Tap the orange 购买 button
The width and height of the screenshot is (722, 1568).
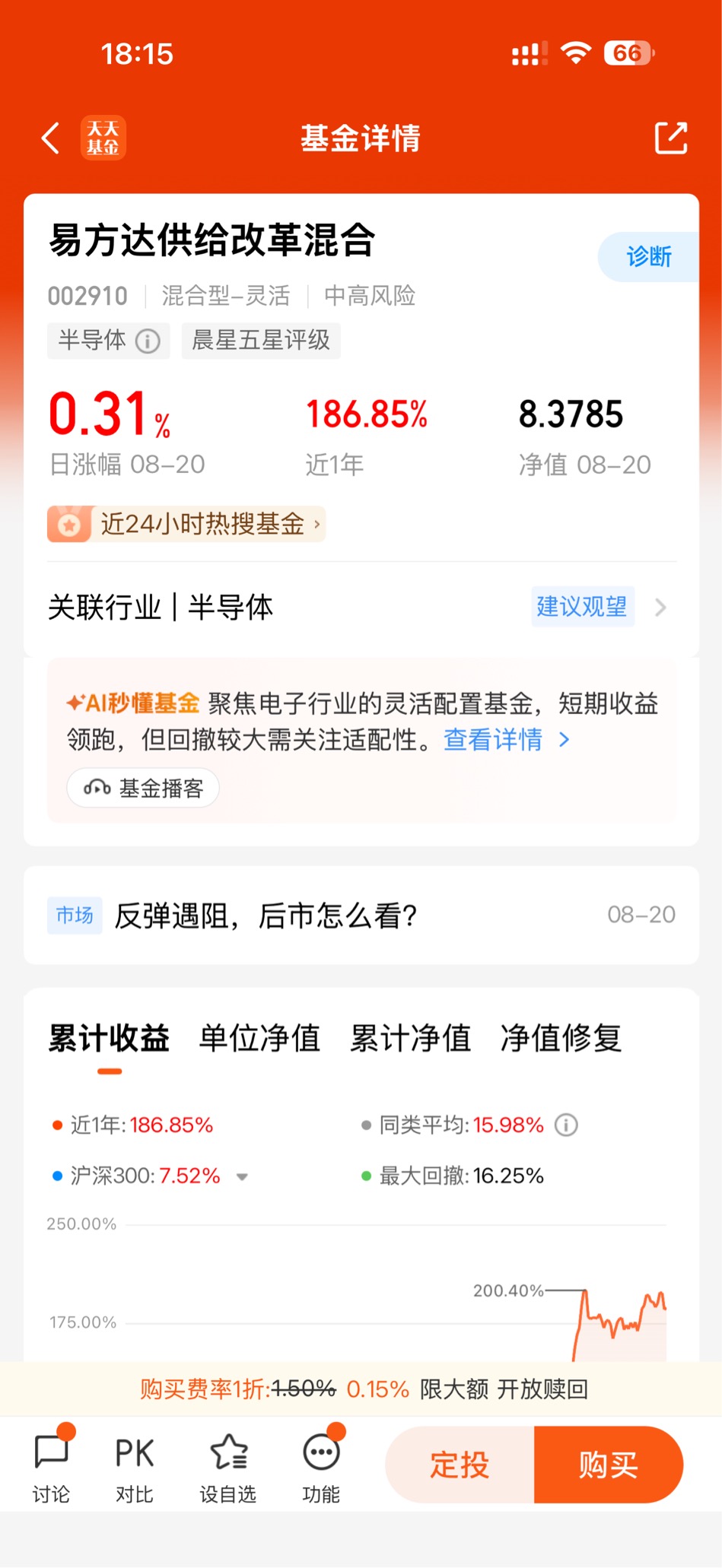(609, 1465)
